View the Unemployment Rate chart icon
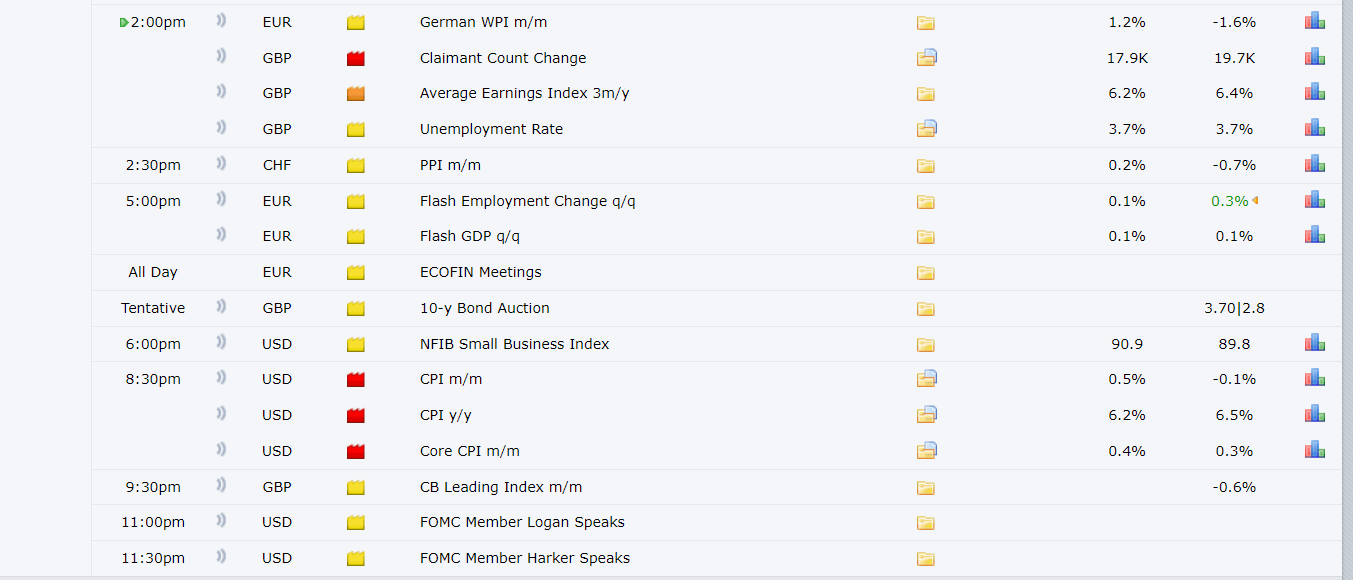The image size is (1353, 580). pos(1314,128)
